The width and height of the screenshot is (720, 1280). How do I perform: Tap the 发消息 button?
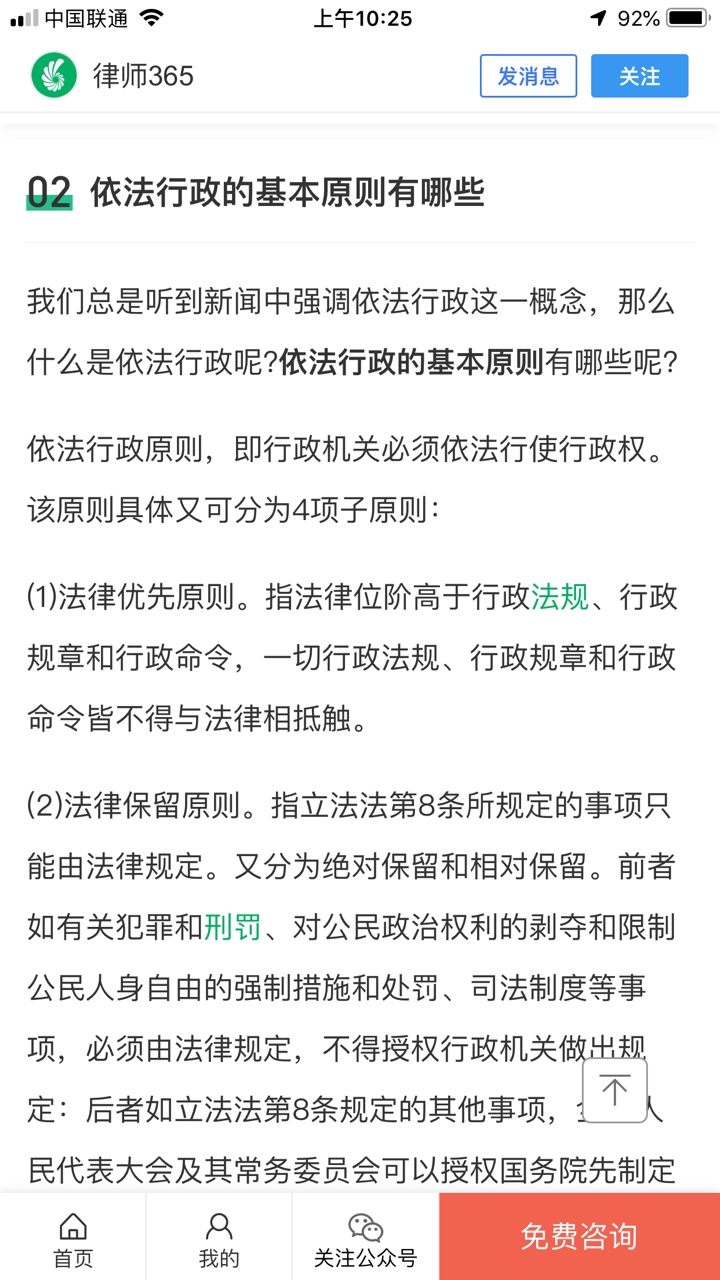point(528,76)
